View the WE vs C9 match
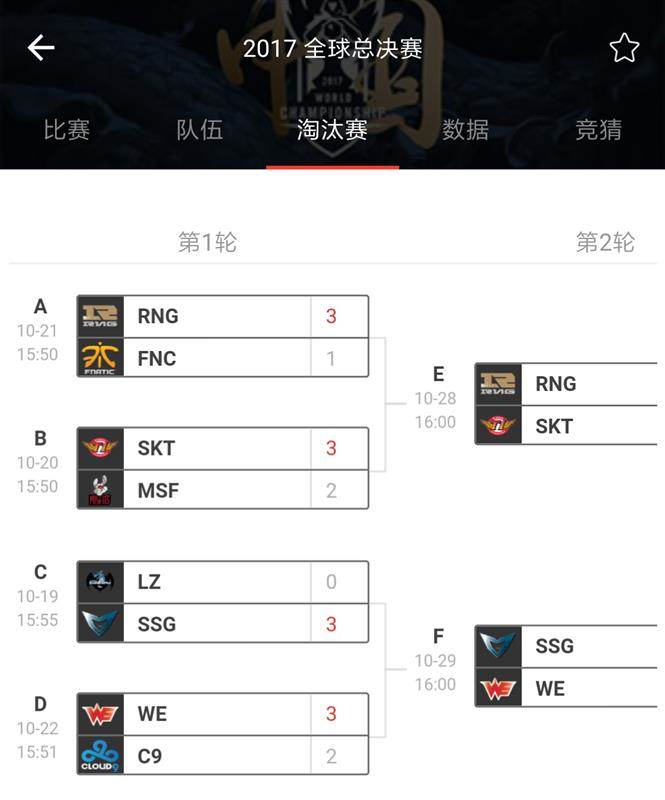 (222, 734)
